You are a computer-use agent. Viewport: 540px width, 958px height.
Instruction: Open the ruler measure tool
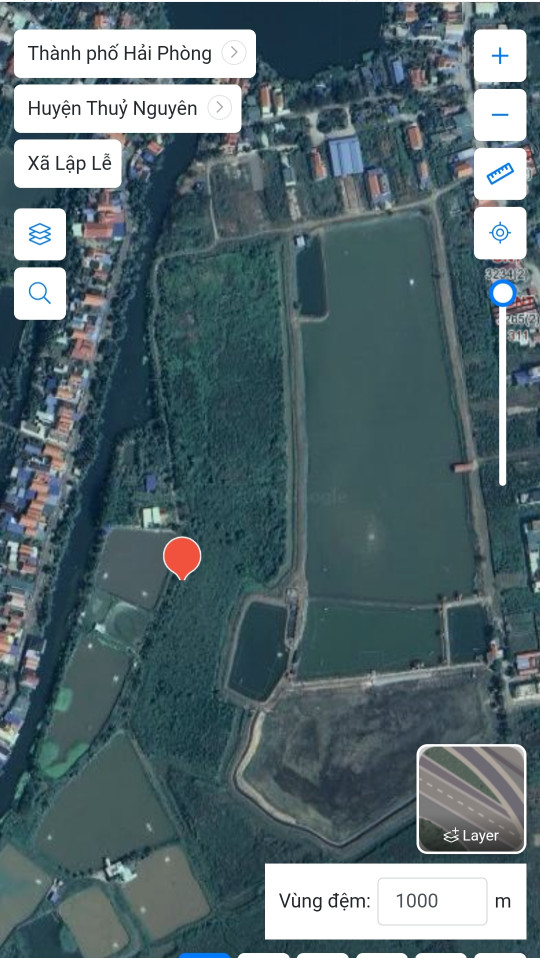[x=500, y=174]
